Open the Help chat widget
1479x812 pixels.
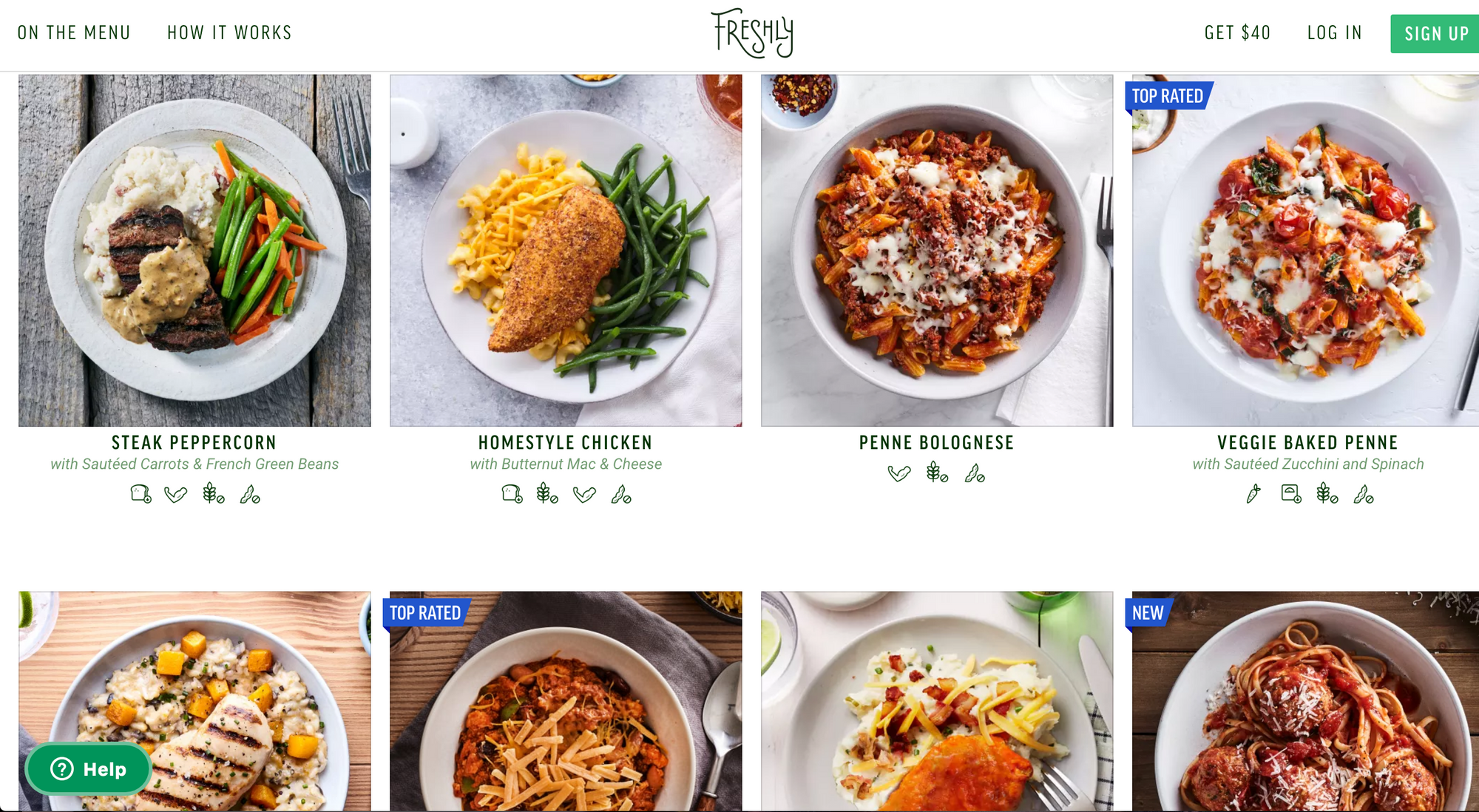(89, 769)
